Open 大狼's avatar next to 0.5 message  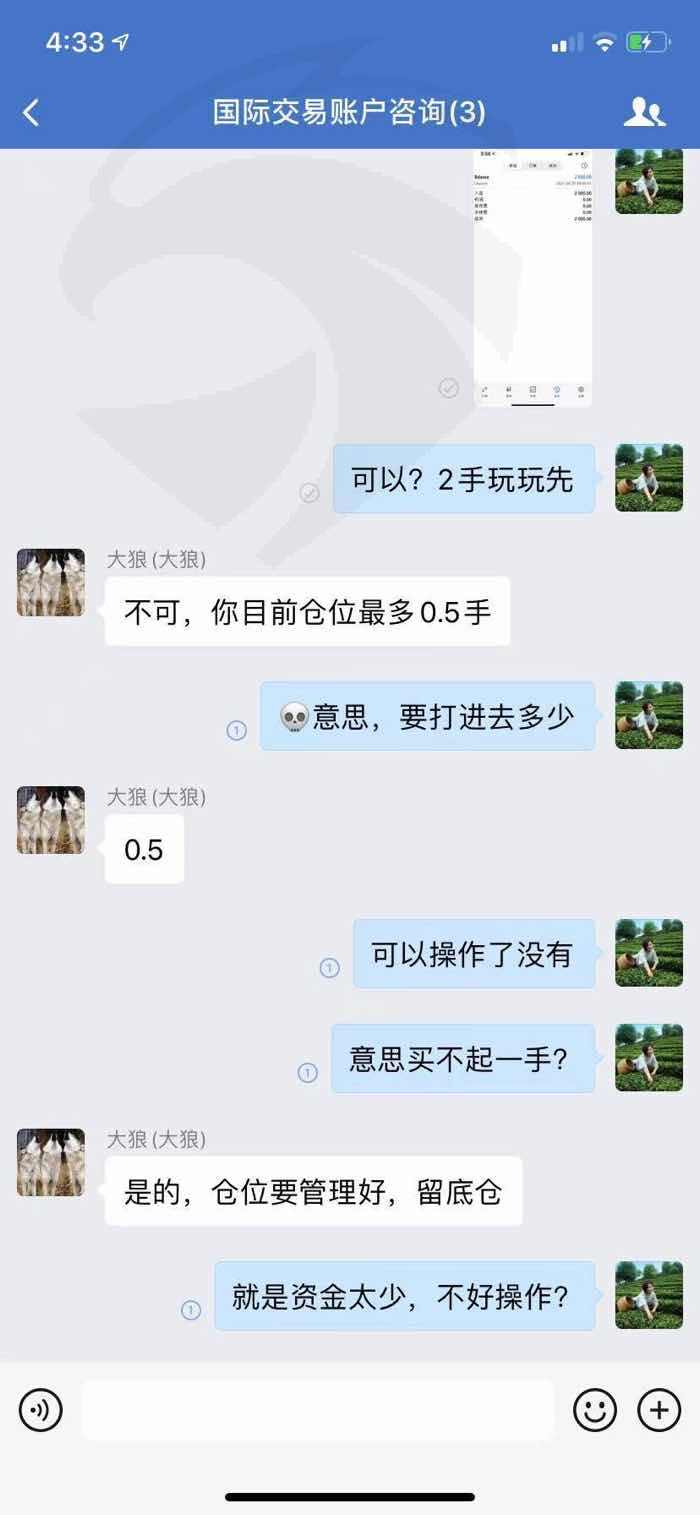pyautogui.click(x=51, y=819)
